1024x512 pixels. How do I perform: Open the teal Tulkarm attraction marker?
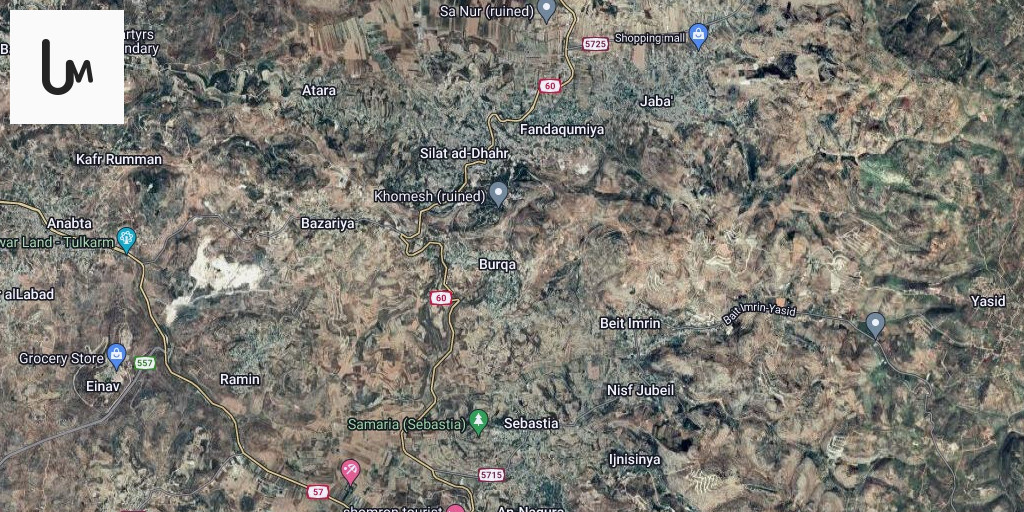point(126,238)
